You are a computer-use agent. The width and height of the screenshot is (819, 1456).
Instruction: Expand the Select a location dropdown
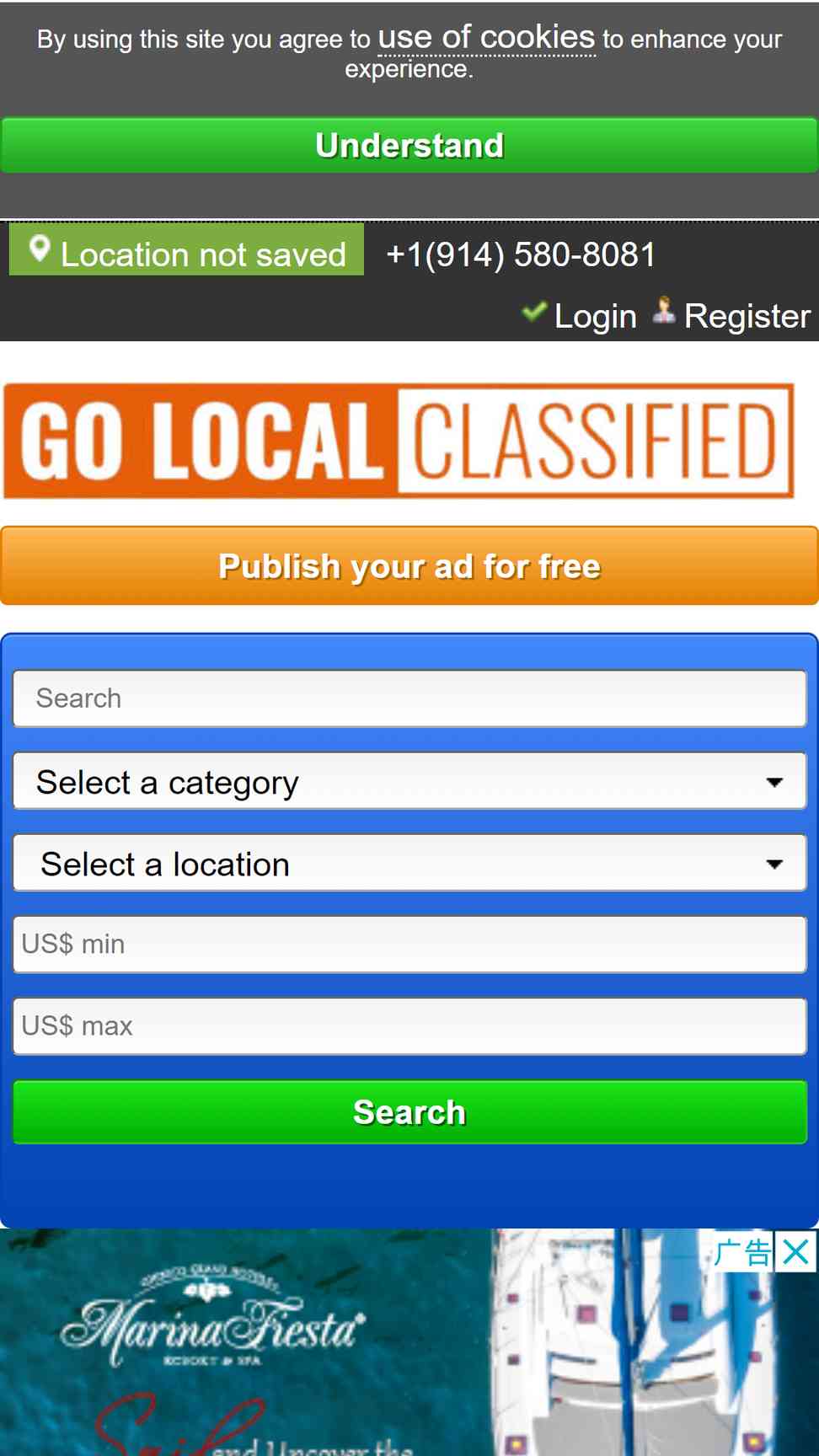coord(410,863)
